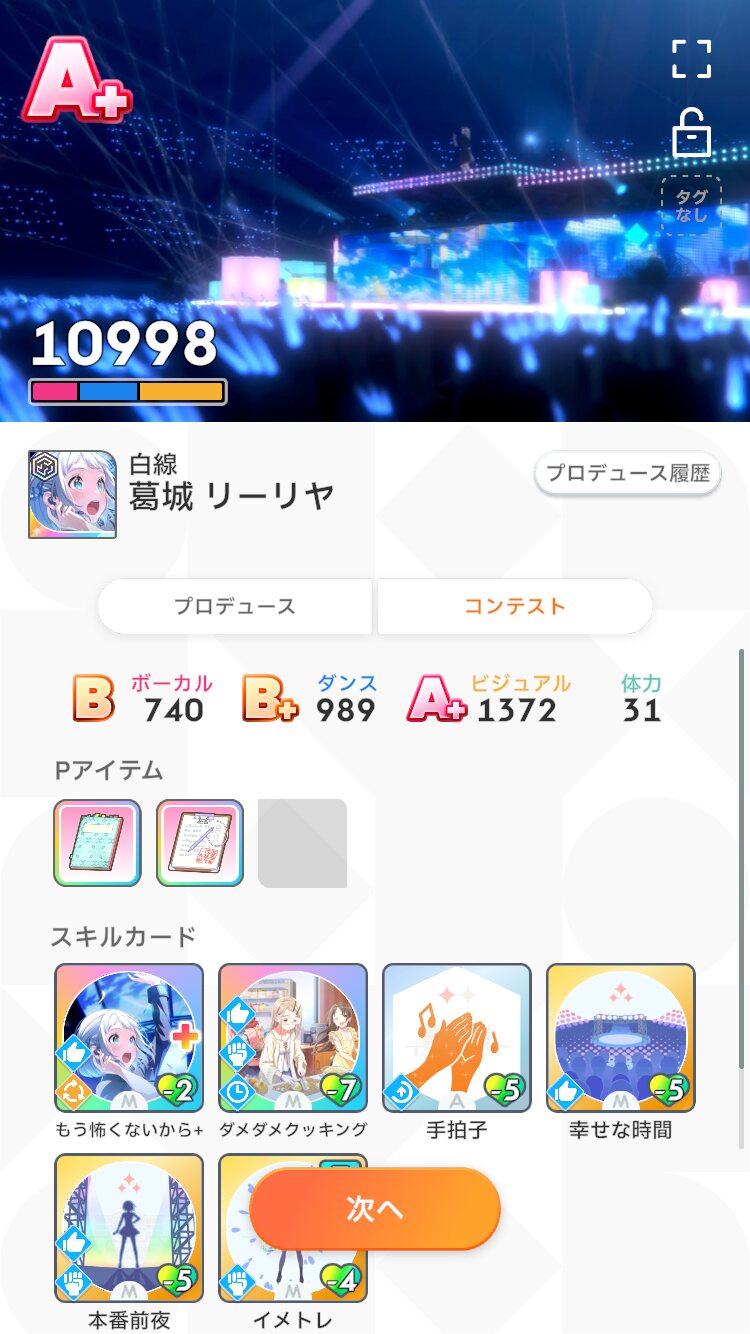Tap the 次へ button to continue
This screenshot has width=750, height=1334.
(x=375, y=1209)
